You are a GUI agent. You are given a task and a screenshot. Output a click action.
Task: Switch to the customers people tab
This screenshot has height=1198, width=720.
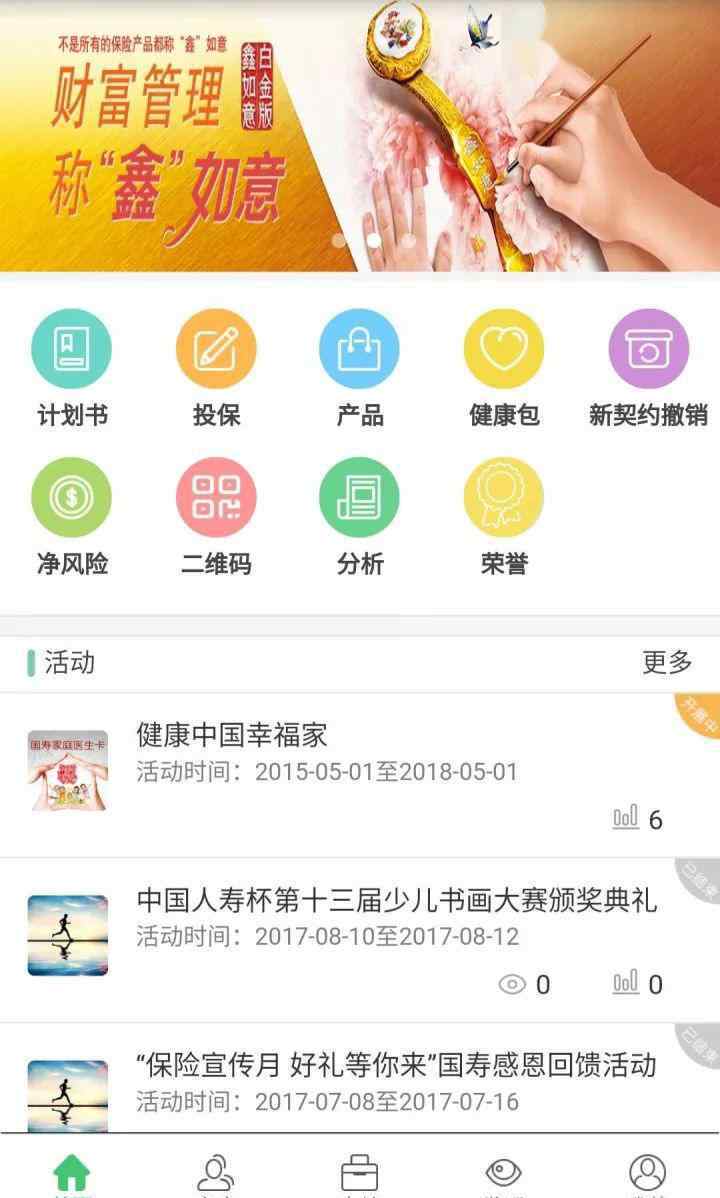(x=216, y=1173)
